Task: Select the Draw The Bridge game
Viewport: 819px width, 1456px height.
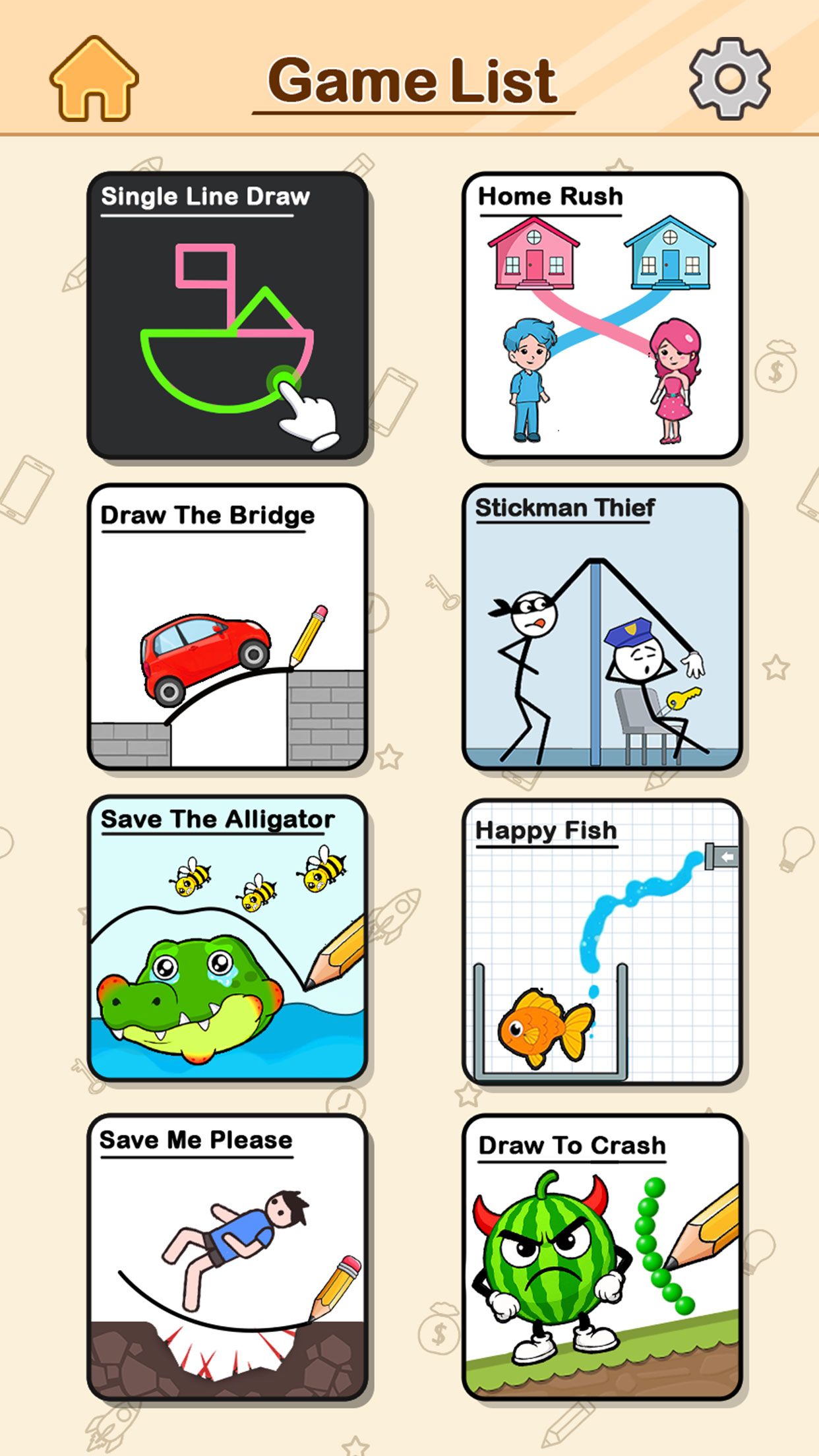Action: click(x=228, y=627)
